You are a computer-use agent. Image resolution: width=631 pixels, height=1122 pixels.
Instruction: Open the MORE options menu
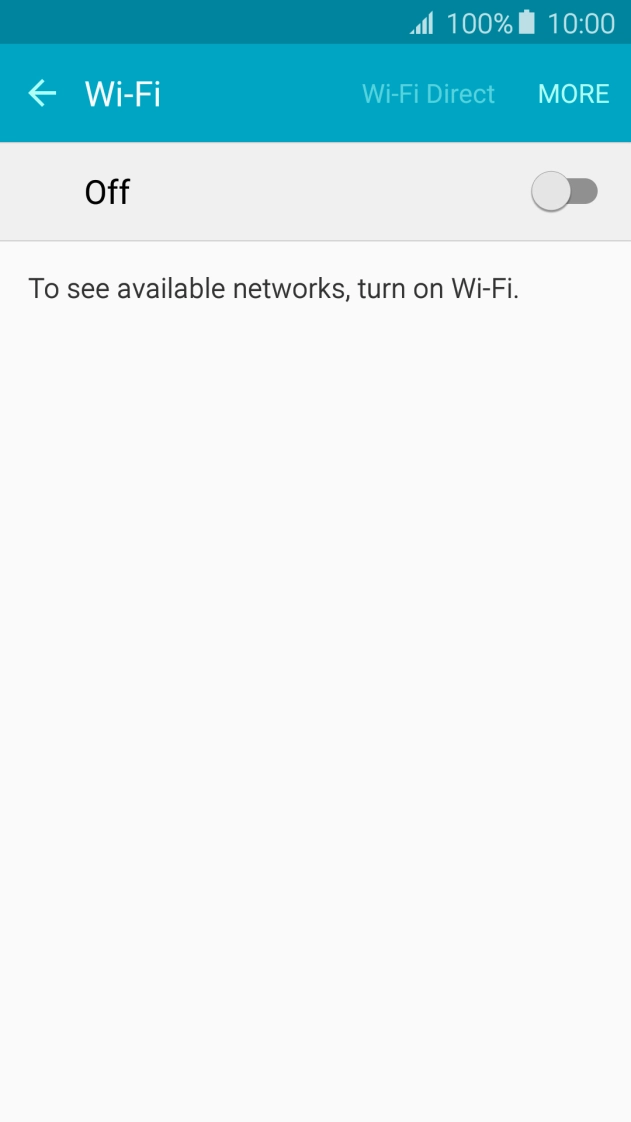[x=573, y=94]
